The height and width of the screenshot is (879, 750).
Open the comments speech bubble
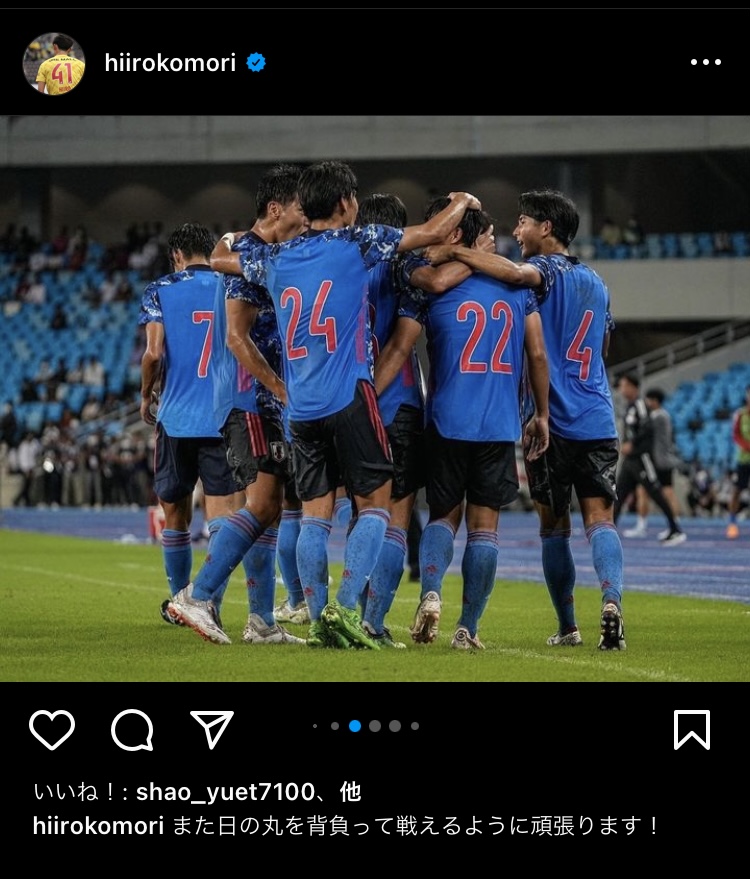[x=132, y=730]
